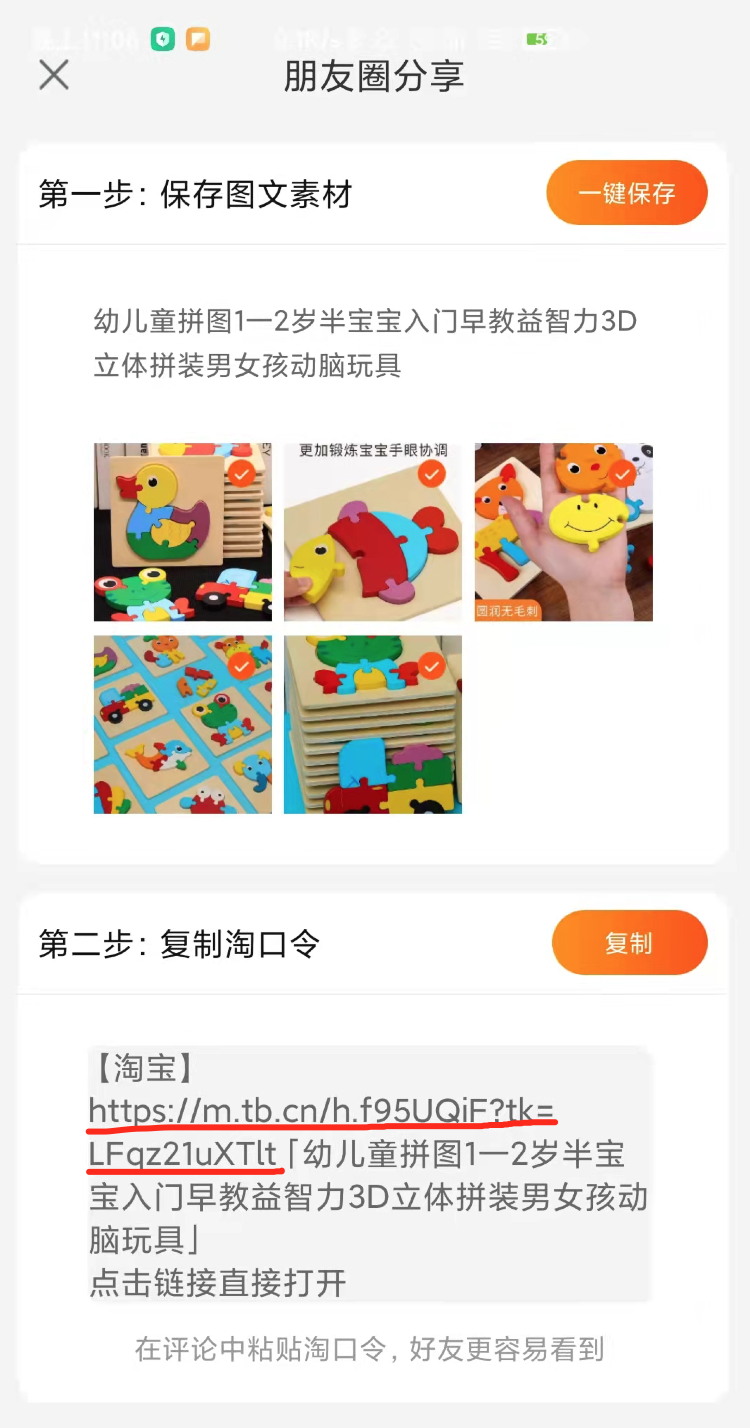The image size is (750, 1428).
Task: Deselect the smiley-face puzzle image checkmark
Action: coord(624,472)
